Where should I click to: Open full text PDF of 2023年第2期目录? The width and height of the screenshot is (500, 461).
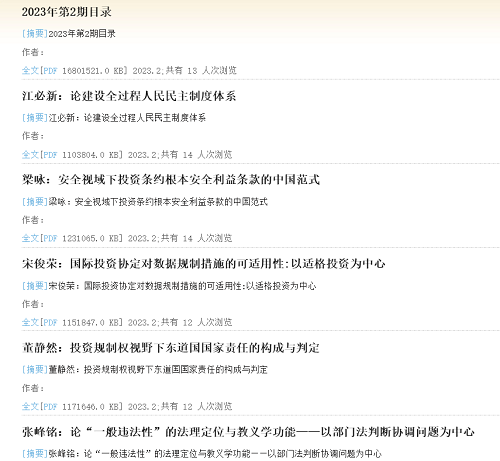tap(31, 71)
